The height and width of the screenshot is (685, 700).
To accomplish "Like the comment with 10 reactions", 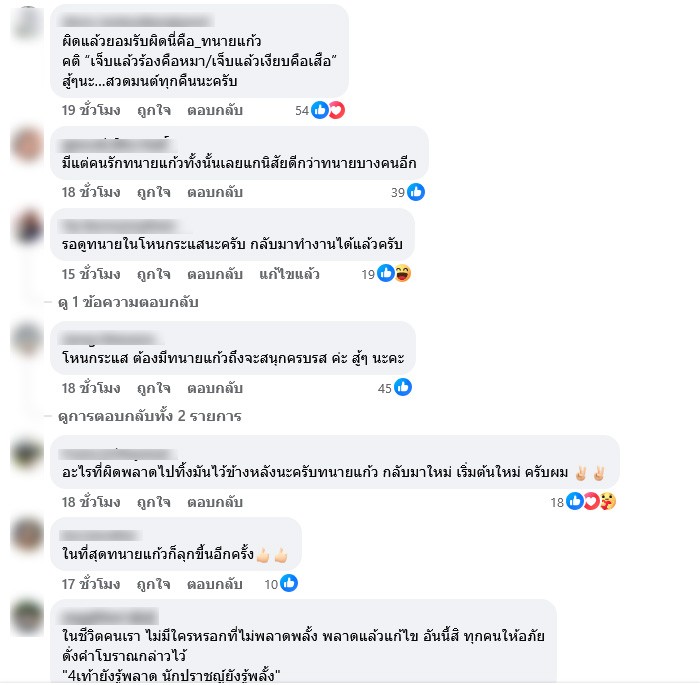I will tap(154, 584).
